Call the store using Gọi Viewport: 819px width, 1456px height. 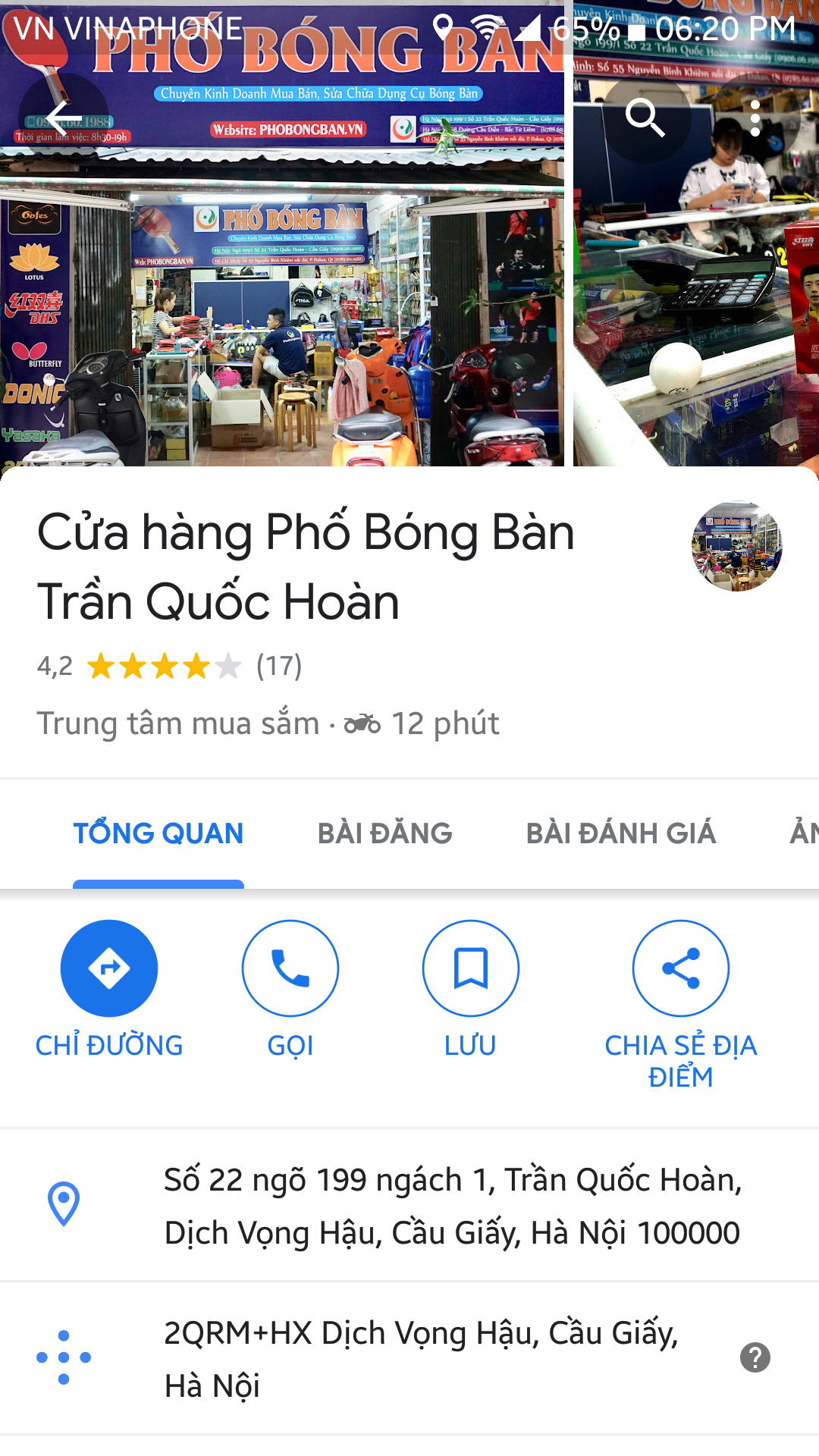tap(290, 968)
